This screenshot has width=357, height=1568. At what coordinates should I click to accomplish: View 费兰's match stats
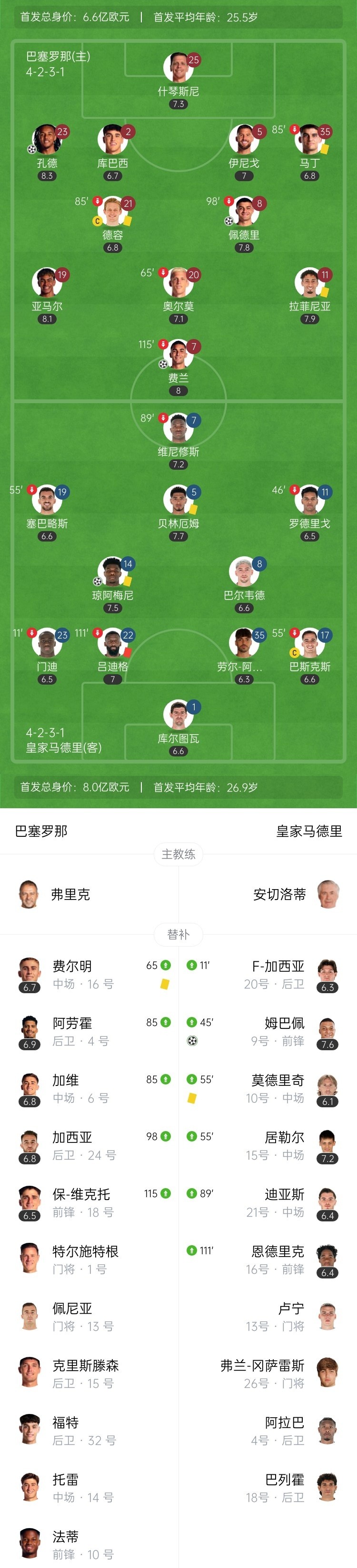pyautogui.click(x=178, y=355)
